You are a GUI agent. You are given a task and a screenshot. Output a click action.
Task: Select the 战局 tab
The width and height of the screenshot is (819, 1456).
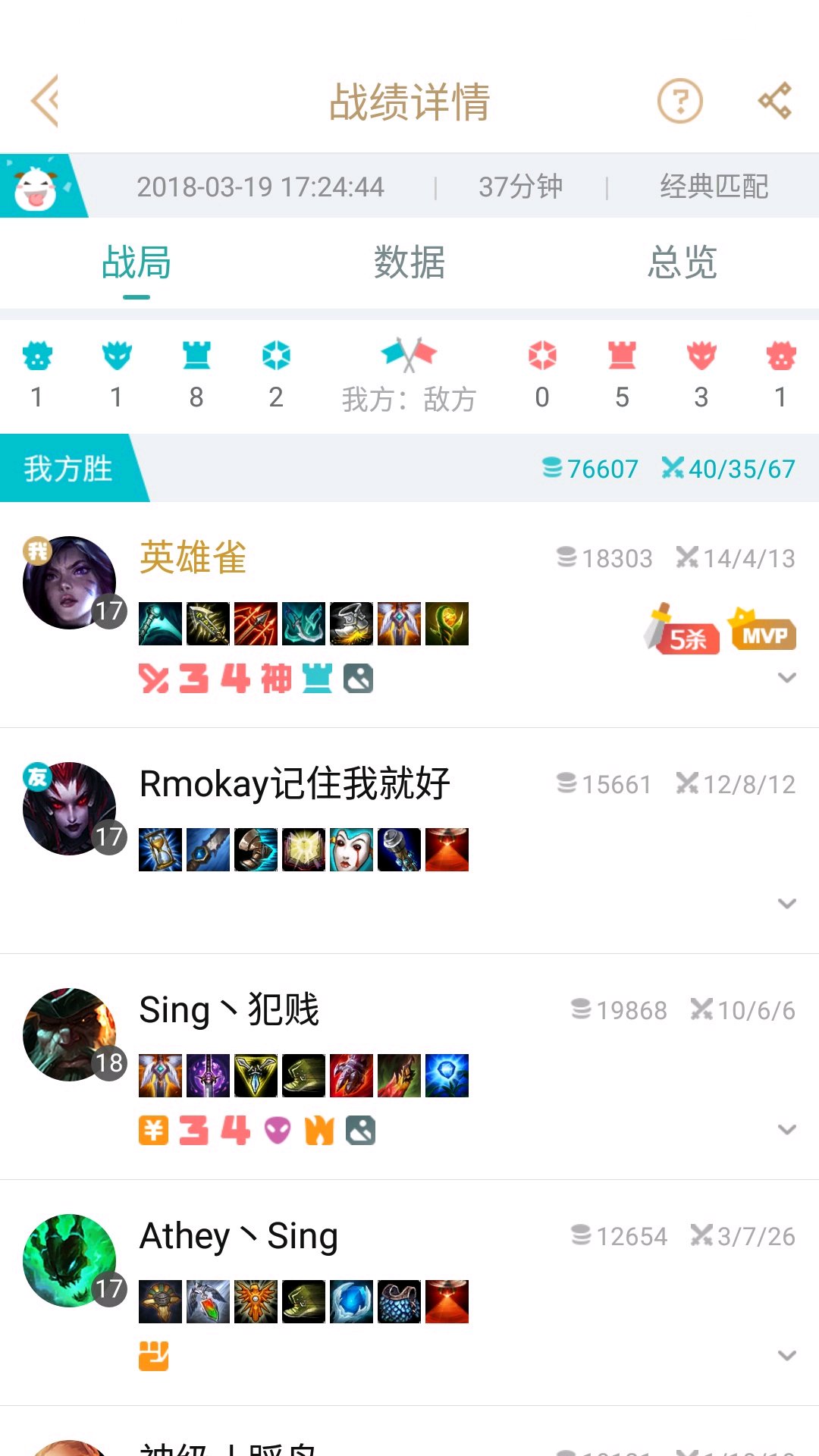pos(136,262)
